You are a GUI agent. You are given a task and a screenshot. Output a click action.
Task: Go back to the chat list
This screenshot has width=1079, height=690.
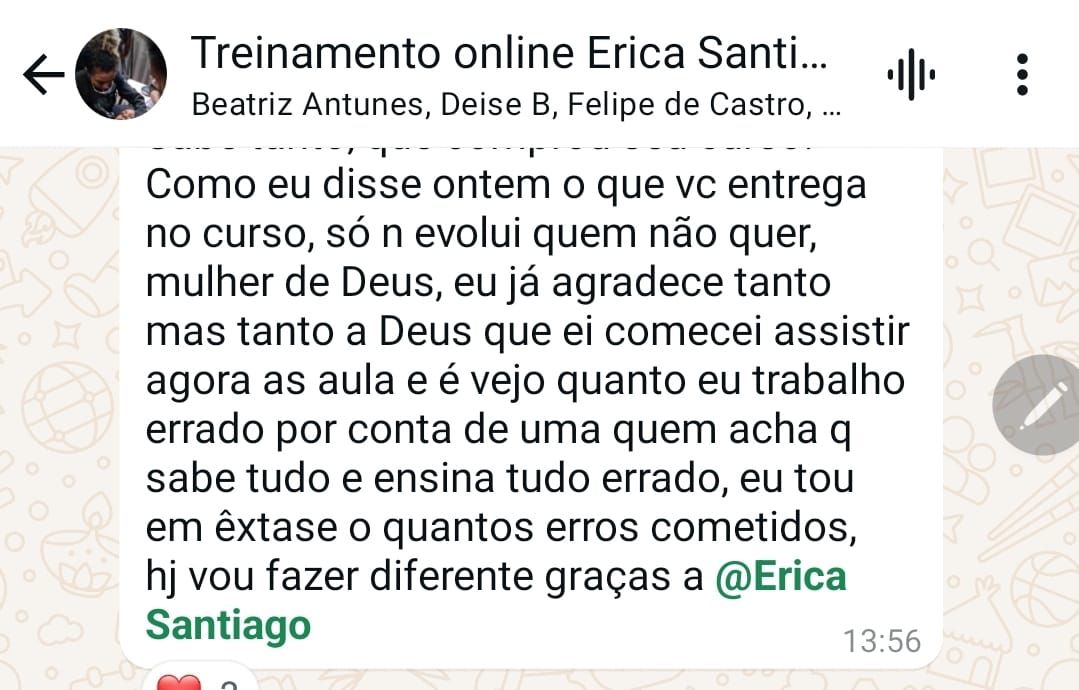(x=42, y=75)
